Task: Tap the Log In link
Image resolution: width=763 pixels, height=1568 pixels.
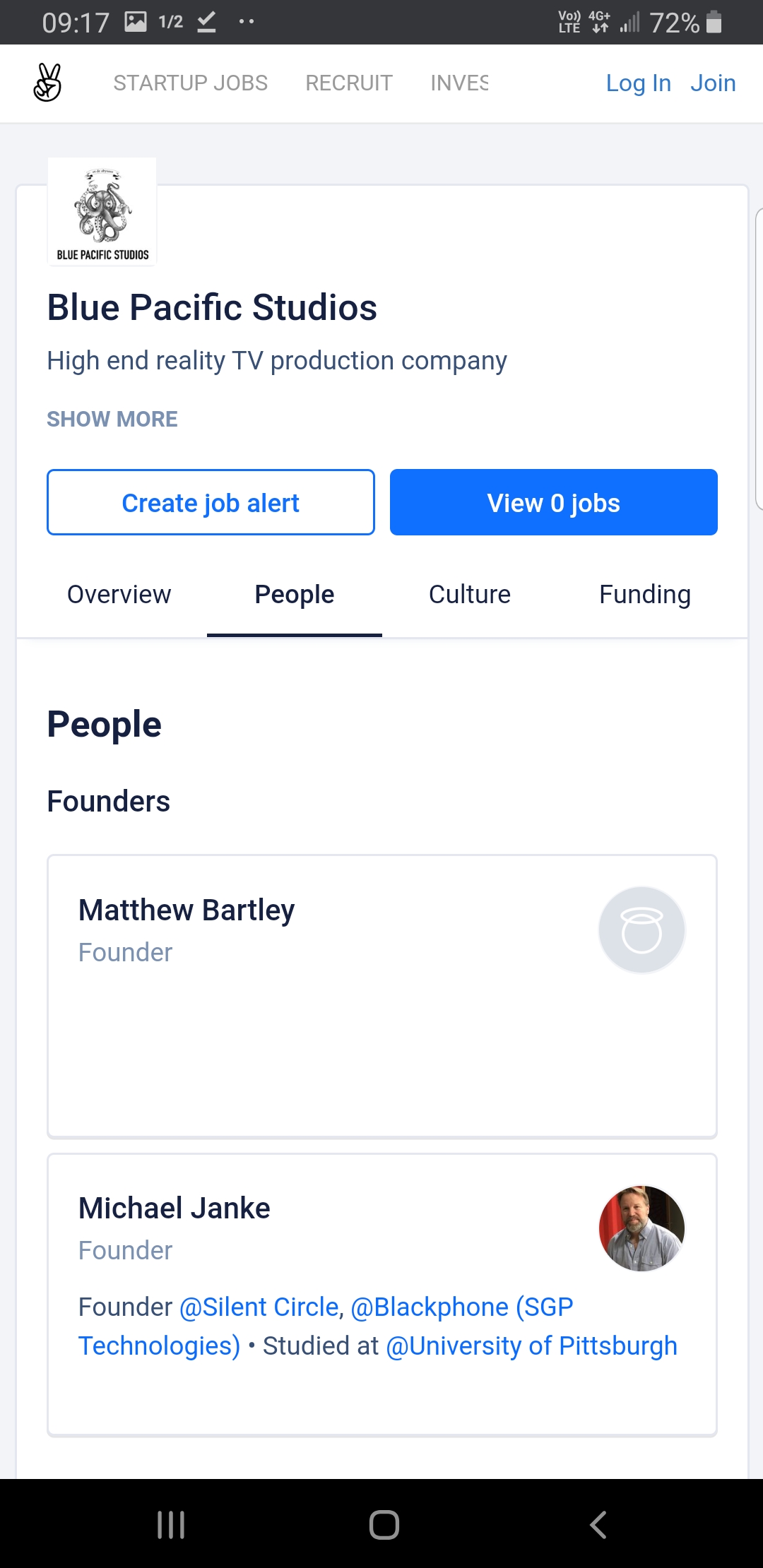Action: pyautogui.click(x=638, y=83)
